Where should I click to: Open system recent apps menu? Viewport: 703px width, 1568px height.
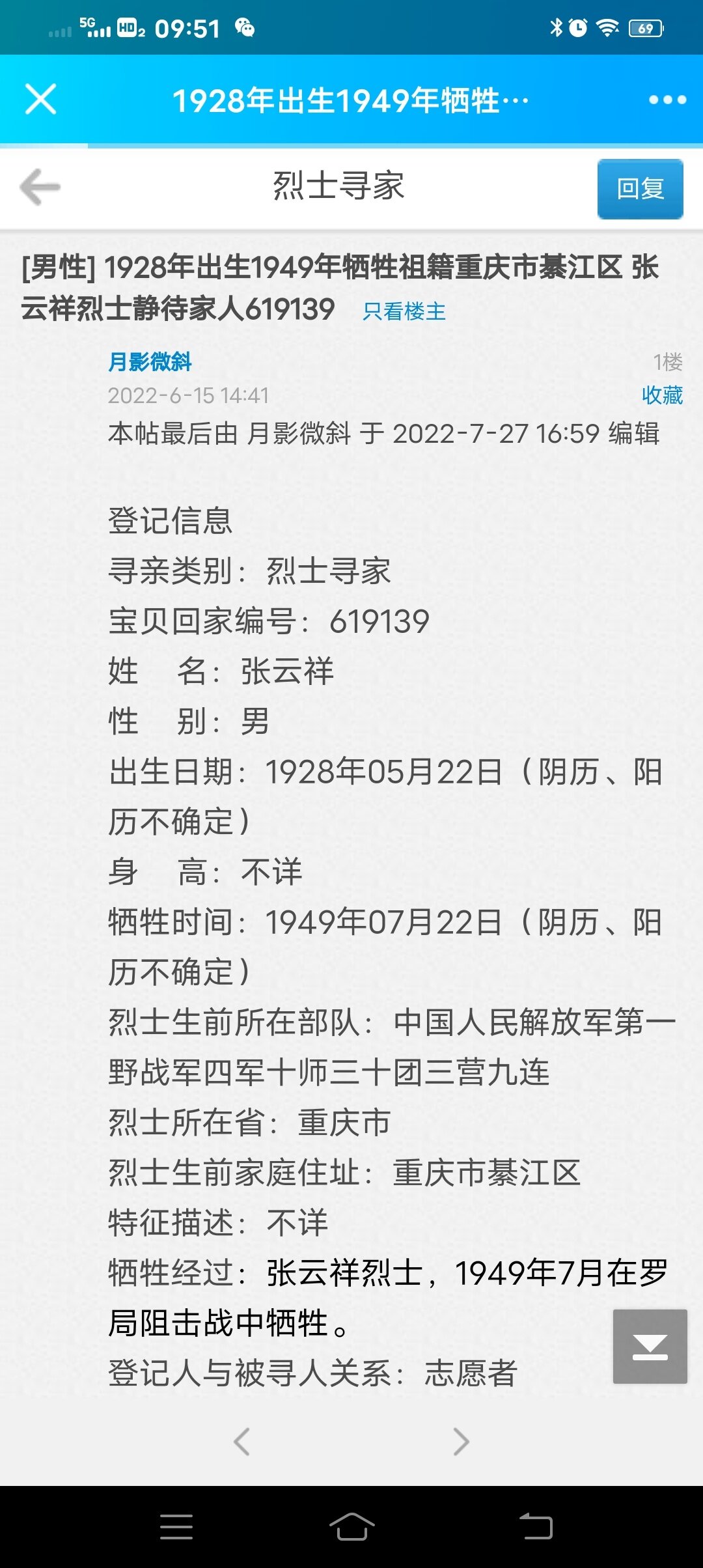176,1526
